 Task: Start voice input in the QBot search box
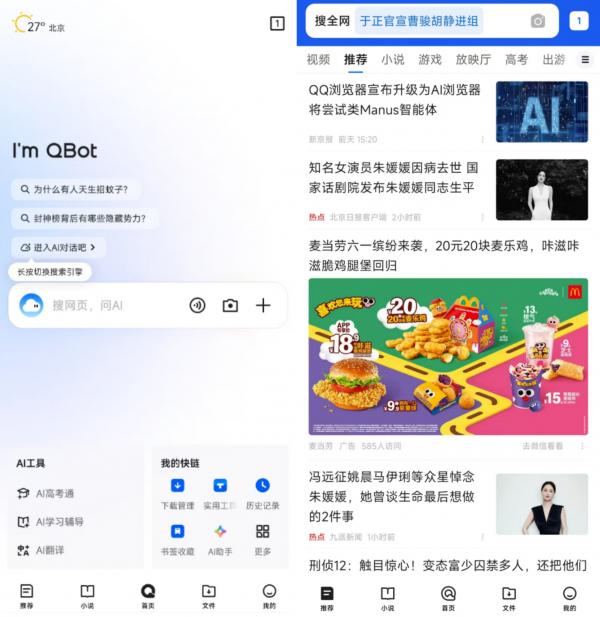[197, 305]
